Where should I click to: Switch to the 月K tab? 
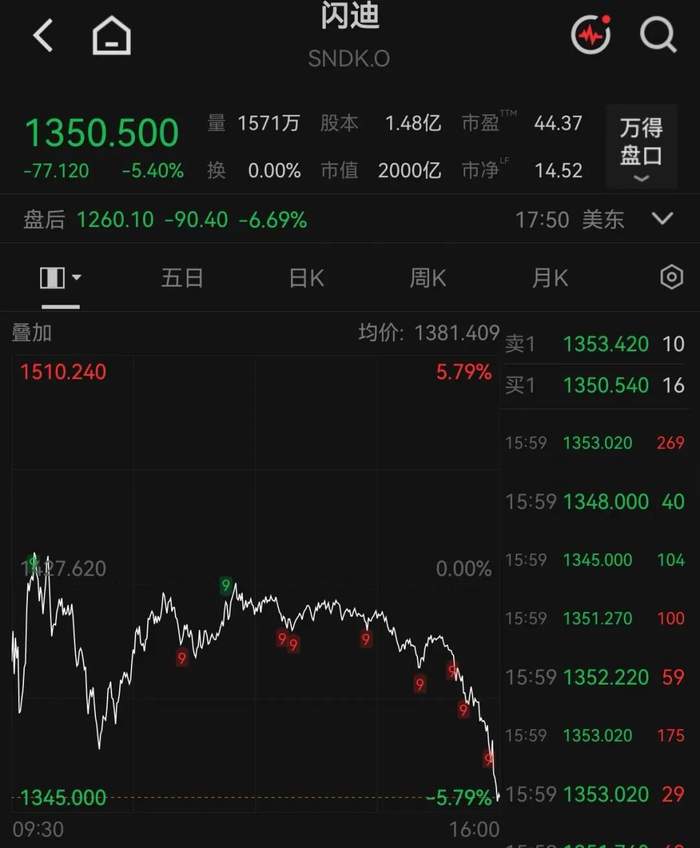click(550, 278)
